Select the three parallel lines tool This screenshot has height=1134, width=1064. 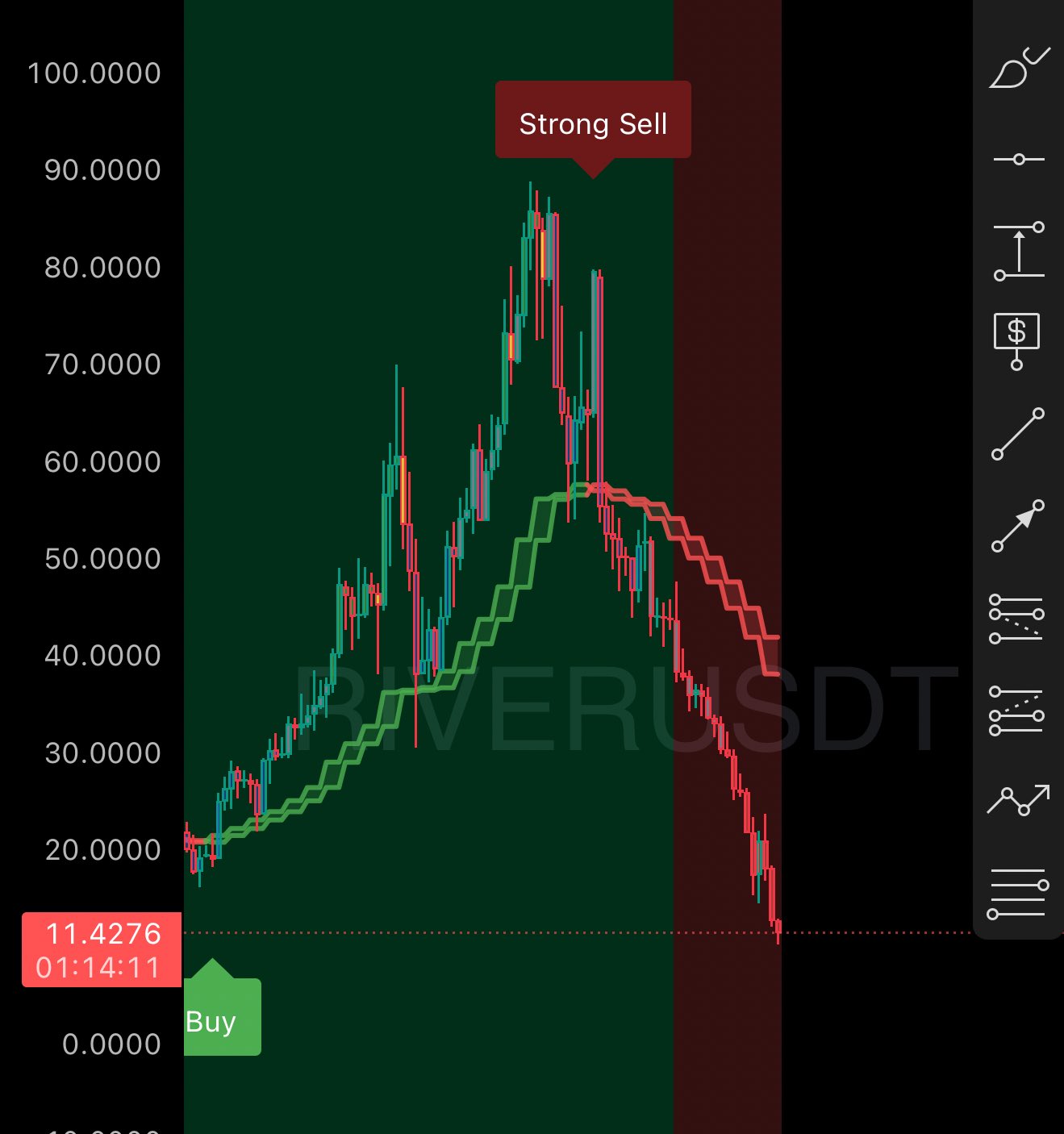1016,893
